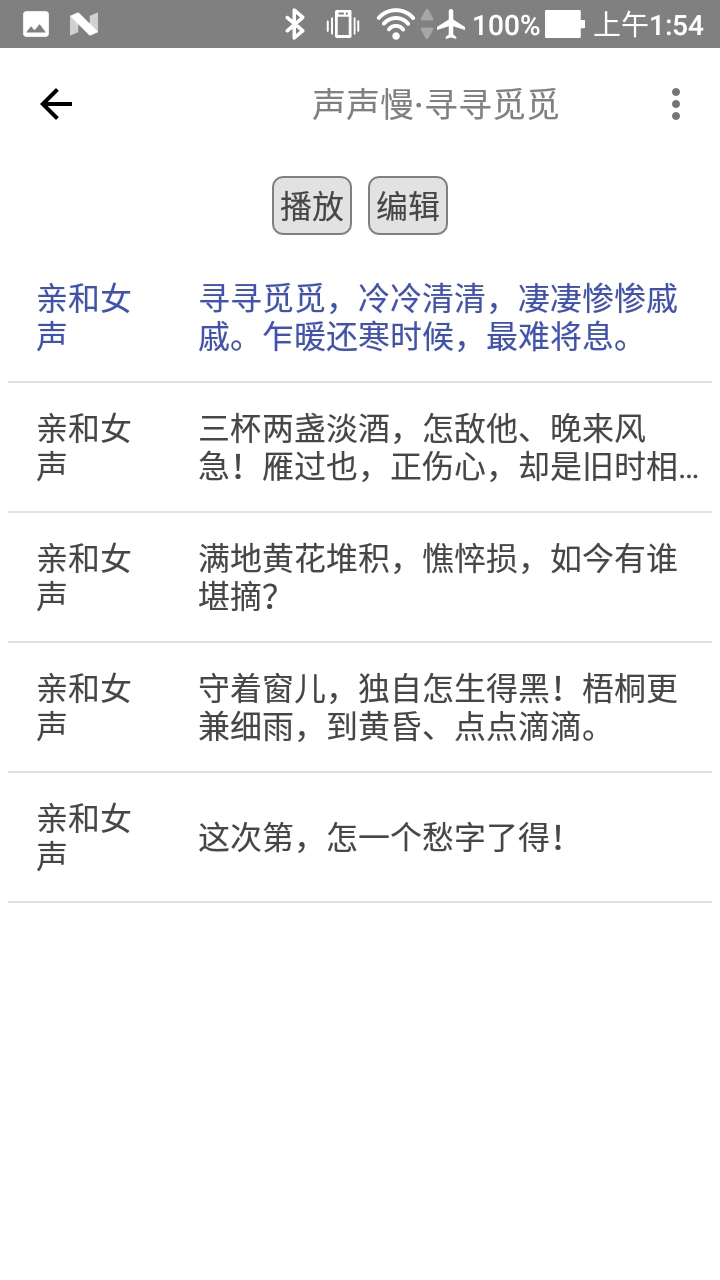Tap the title 声声慢·寻寻觅觅
Viewport: 720px width, 1280px height.
[x=430, y=102]
